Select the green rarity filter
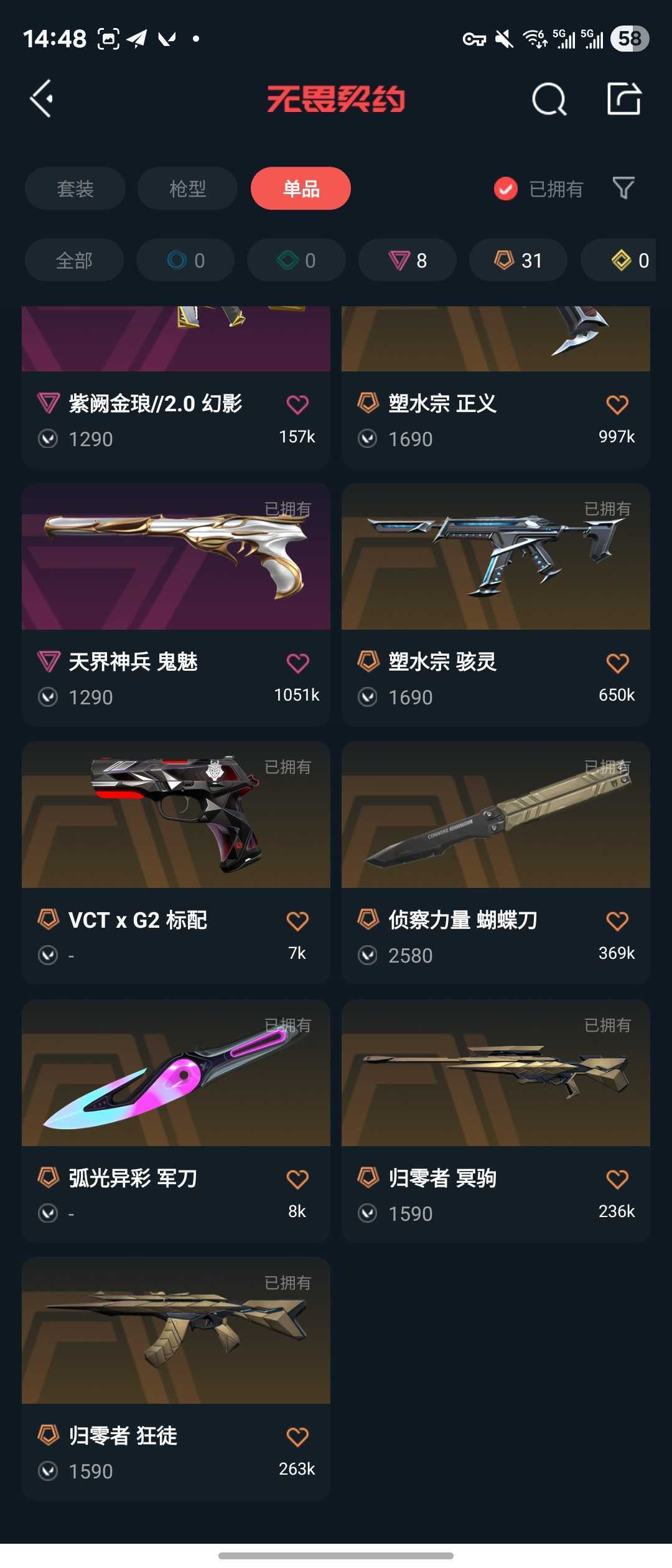The width and height of the screenshot is (672, 1568). pyautogui.click(x=296, y=260)
